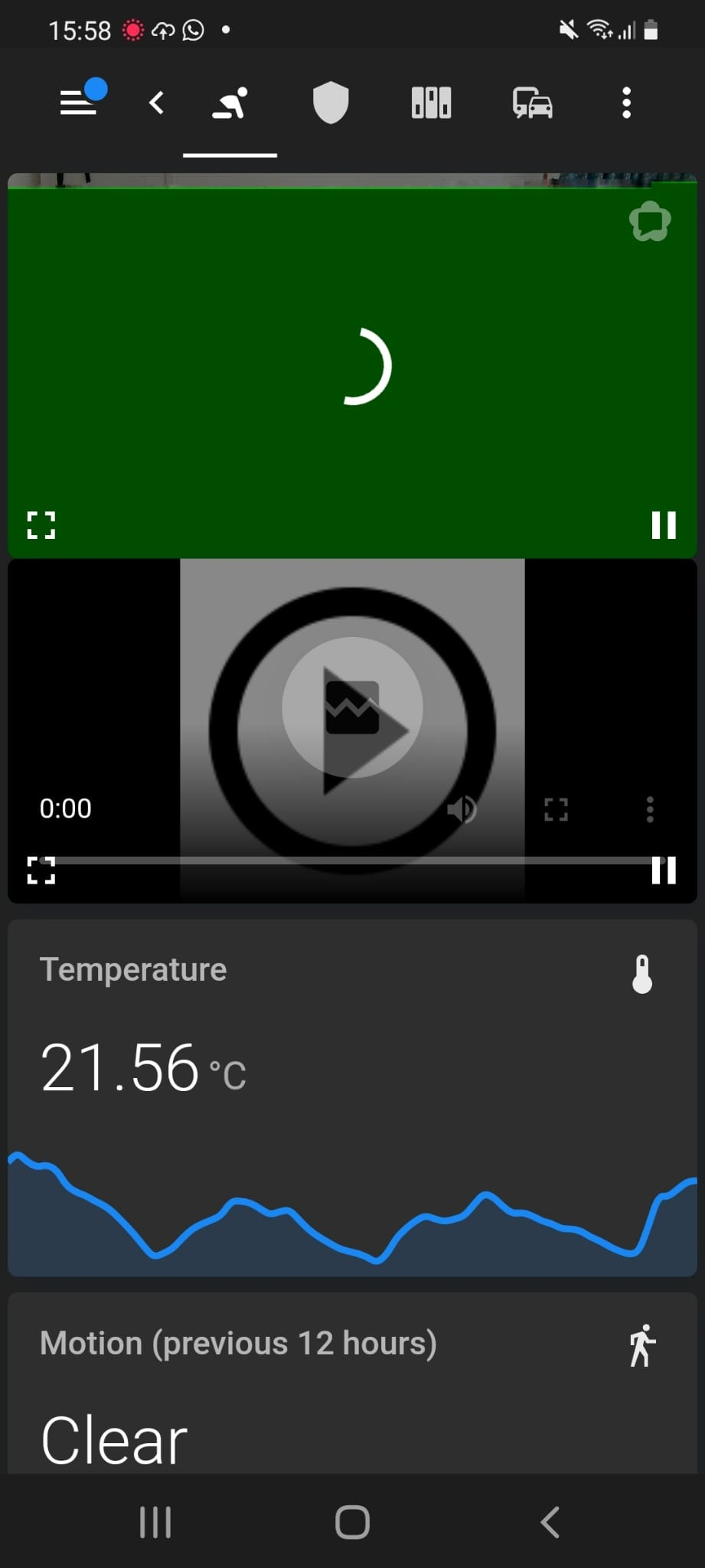The height and width of the screenshot is (1568, 705).
Task: Enter fullscreen on the live camera stream
Action: 41,524
